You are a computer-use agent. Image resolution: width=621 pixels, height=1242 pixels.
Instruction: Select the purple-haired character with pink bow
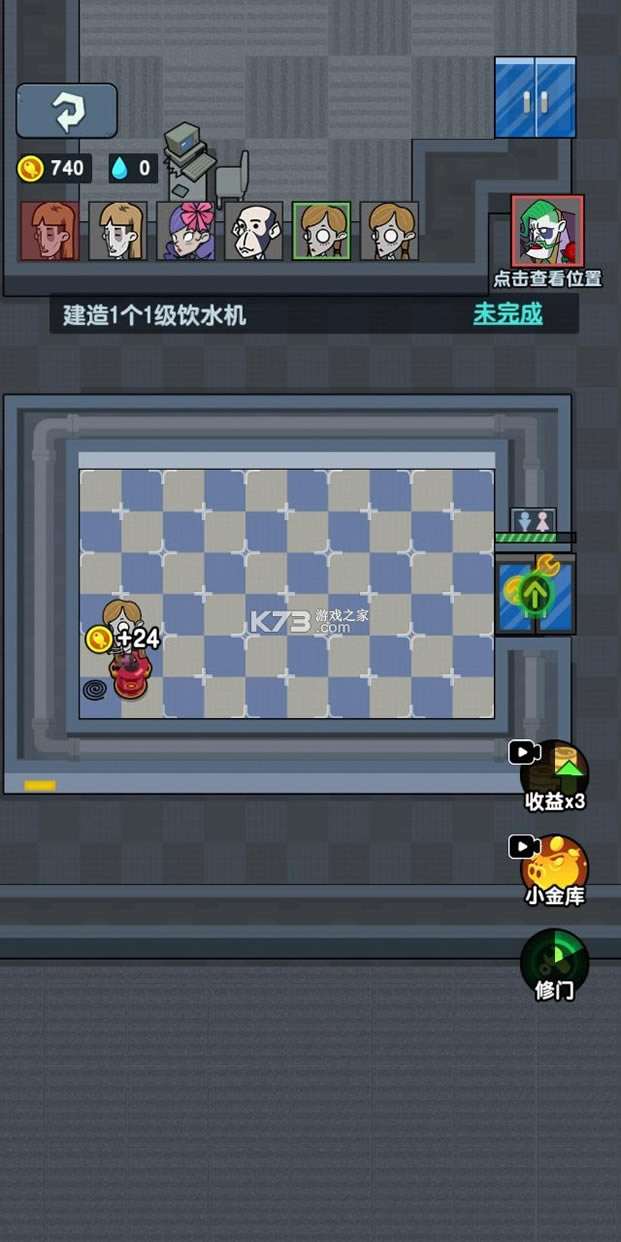tap(185, 231)
